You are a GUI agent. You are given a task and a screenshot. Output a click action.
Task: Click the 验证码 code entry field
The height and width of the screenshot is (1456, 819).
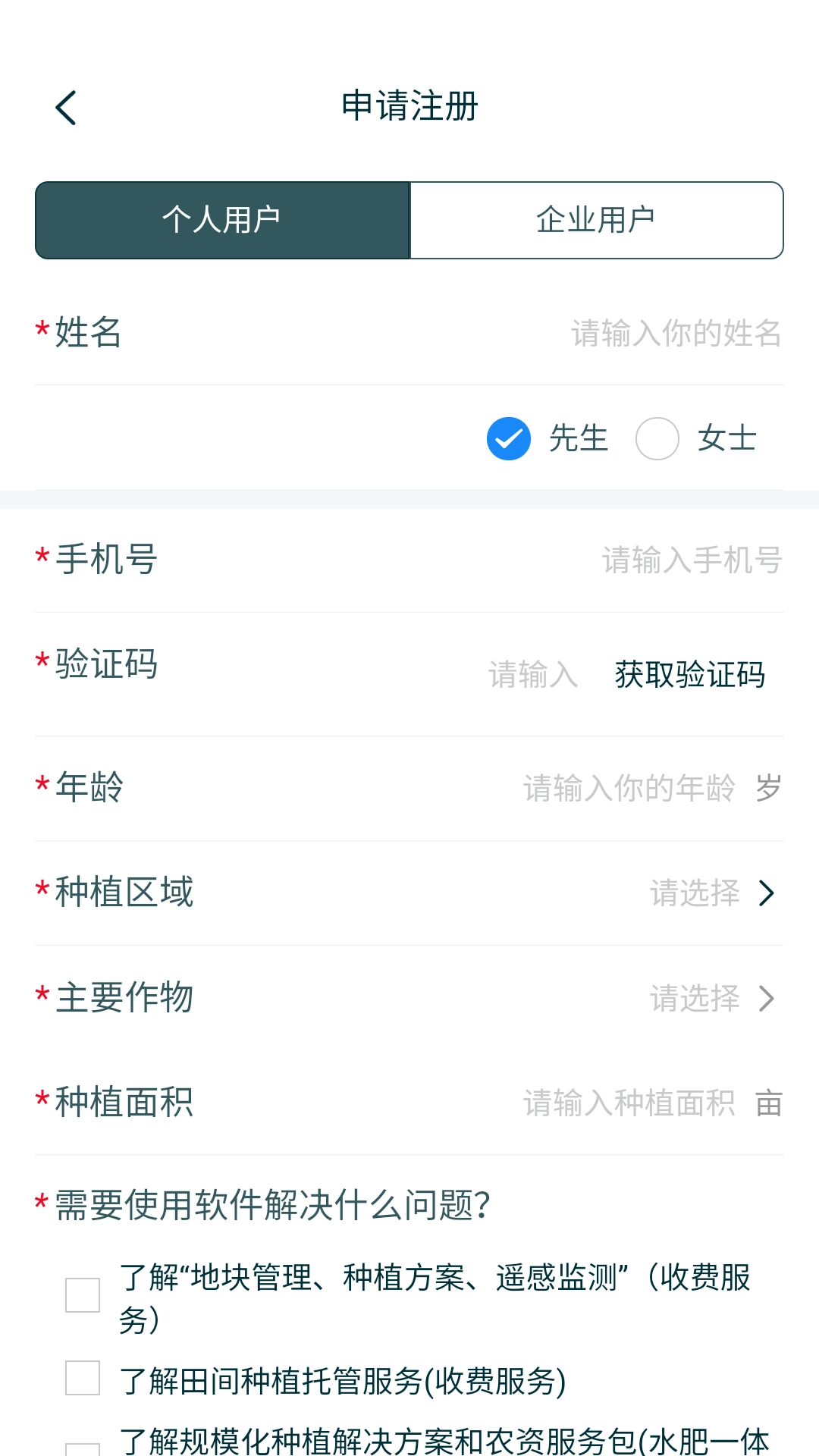(531, 675)
